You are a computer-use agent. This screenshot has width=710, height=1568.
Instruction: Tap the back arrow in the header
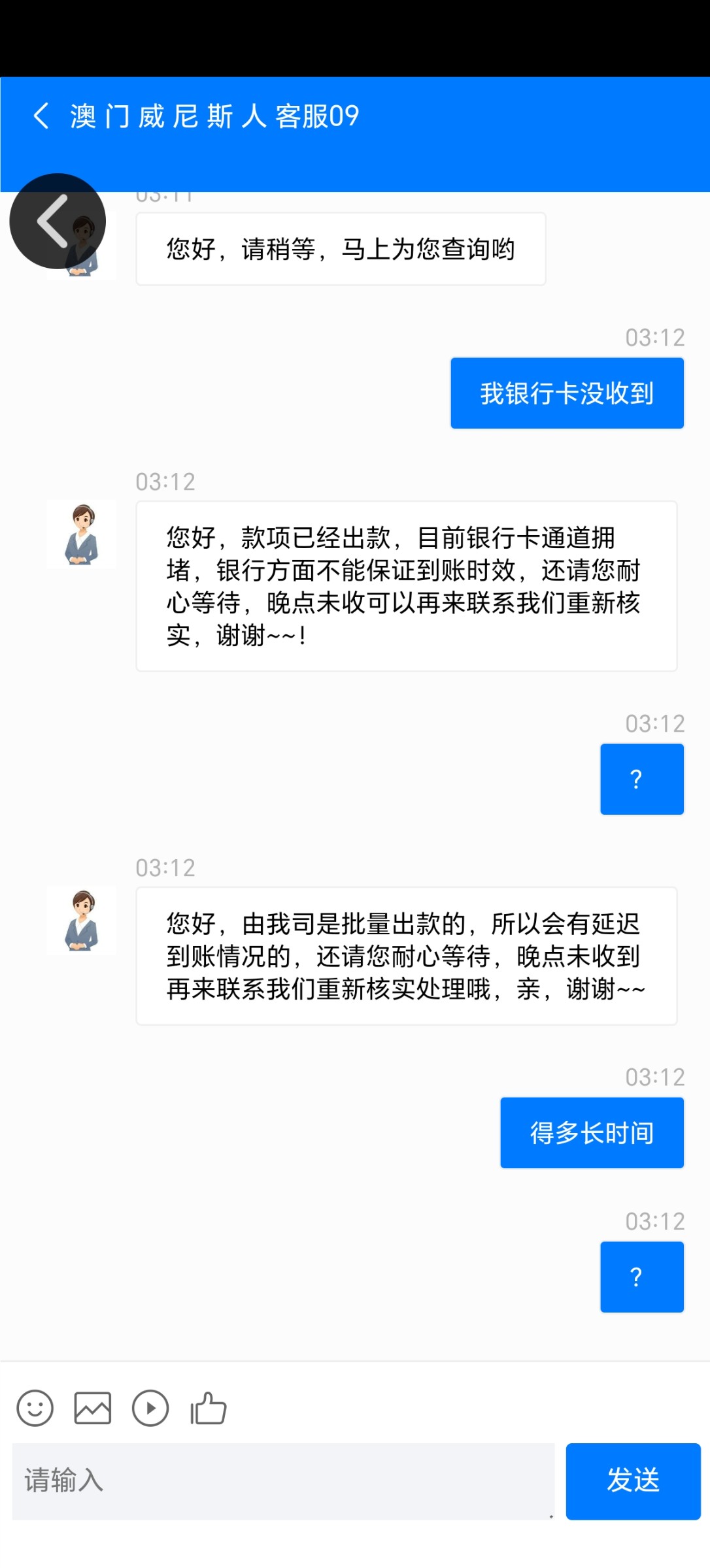[x=41, y=116]
